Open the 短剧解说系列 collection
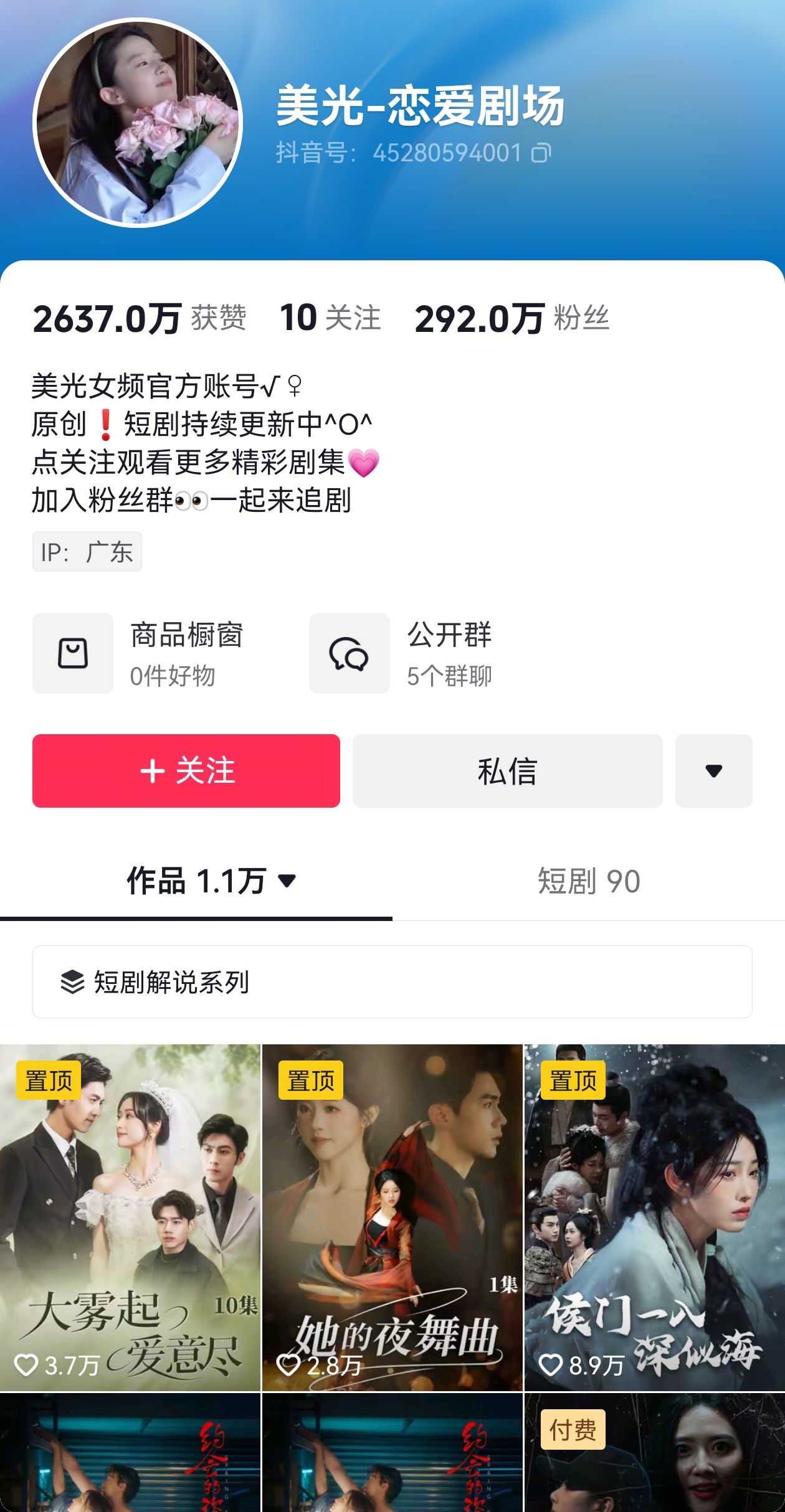785x1512 pixels. (392, 982)
